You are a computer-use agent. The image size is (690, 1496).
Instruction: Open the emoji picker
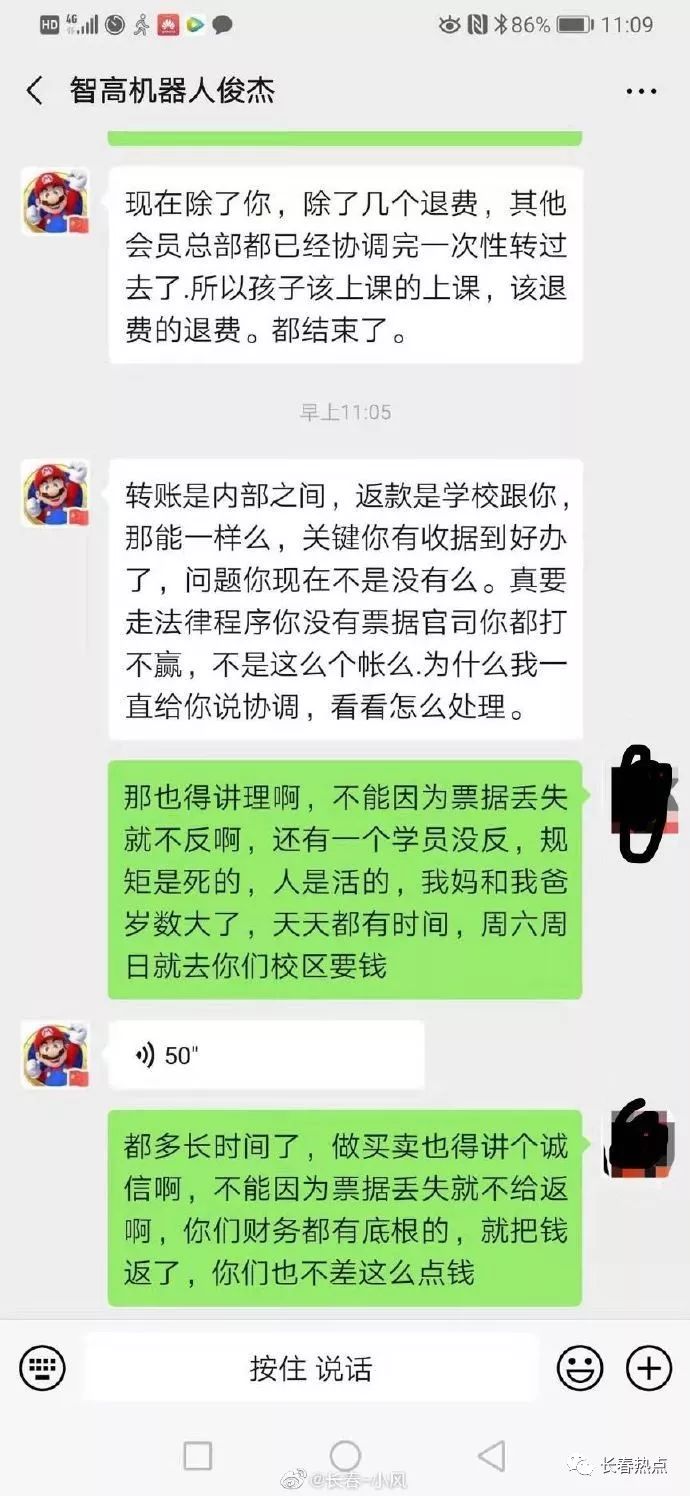[580, 1367]
